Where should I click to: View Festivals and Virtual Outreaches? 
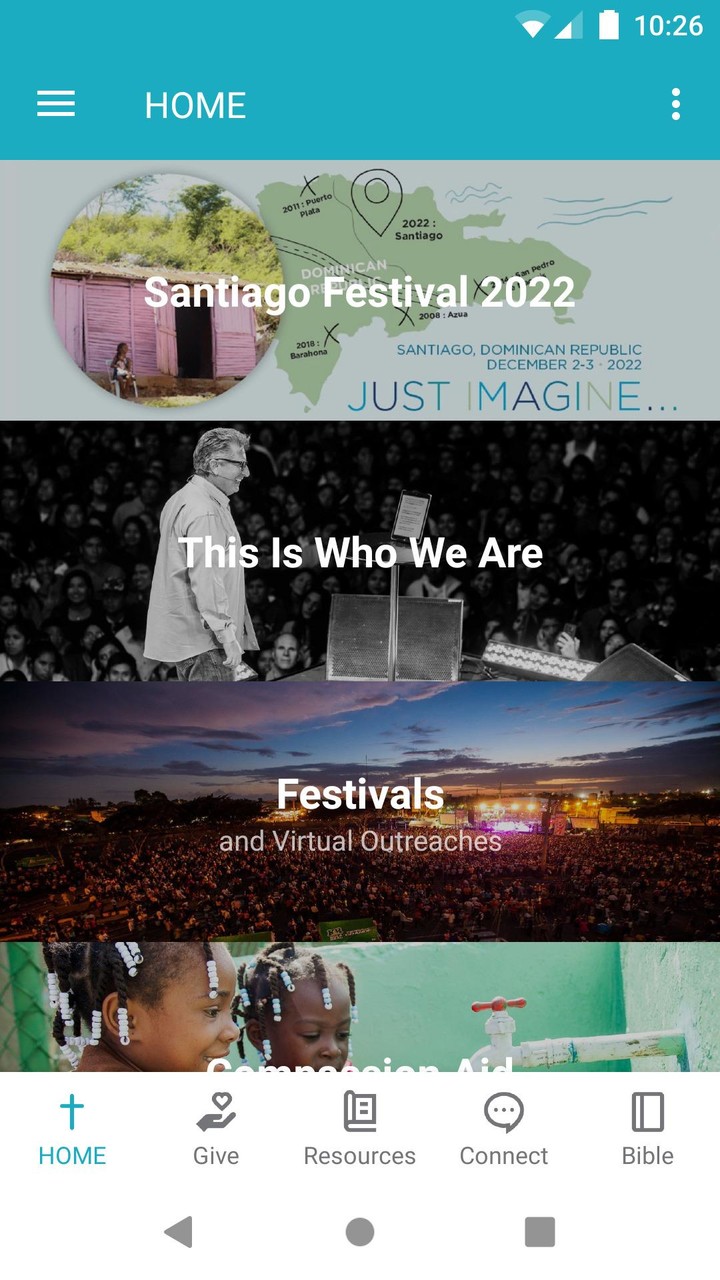[x=360, y=812]
